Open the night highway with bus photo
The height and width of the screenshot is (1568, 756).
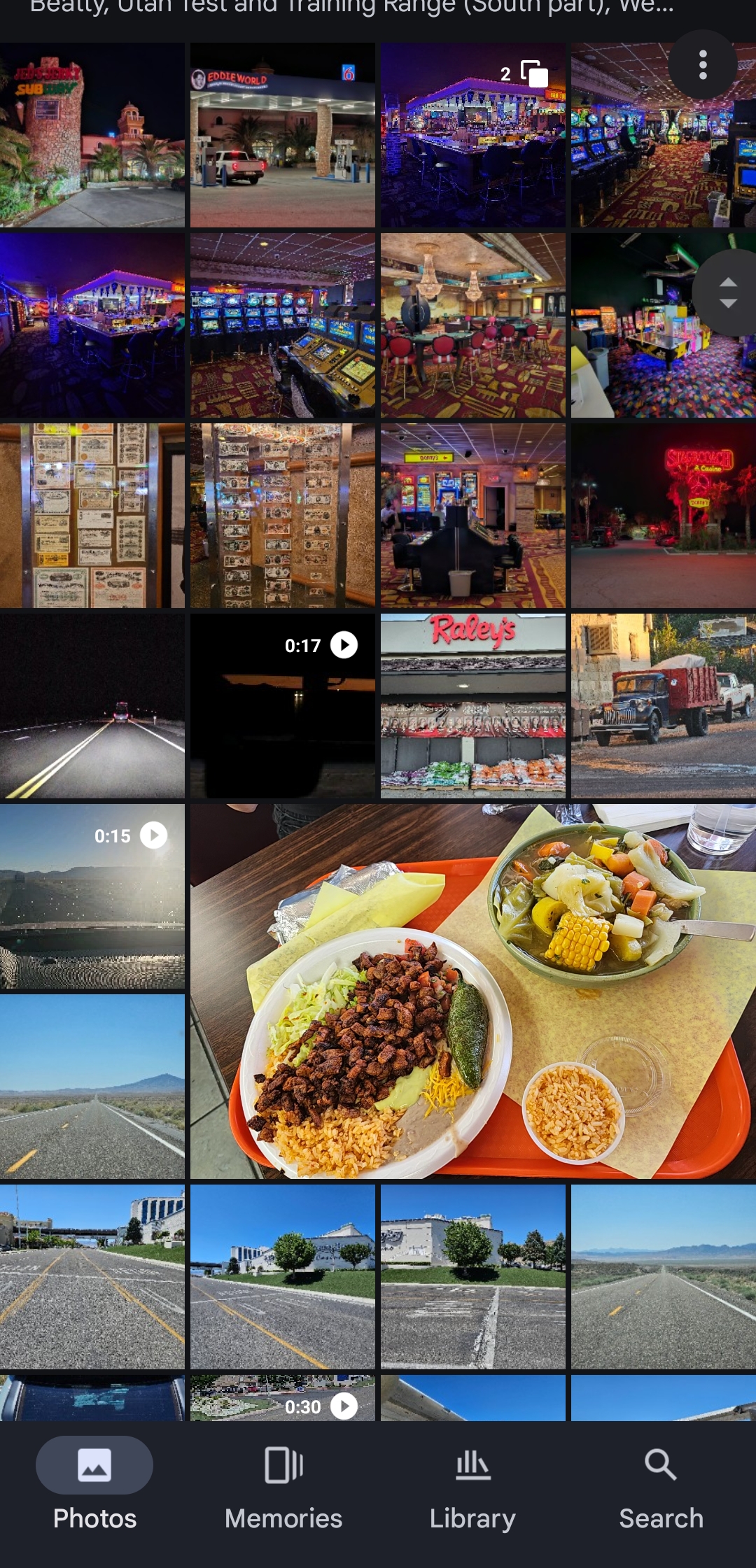click(x=92, y=706)
